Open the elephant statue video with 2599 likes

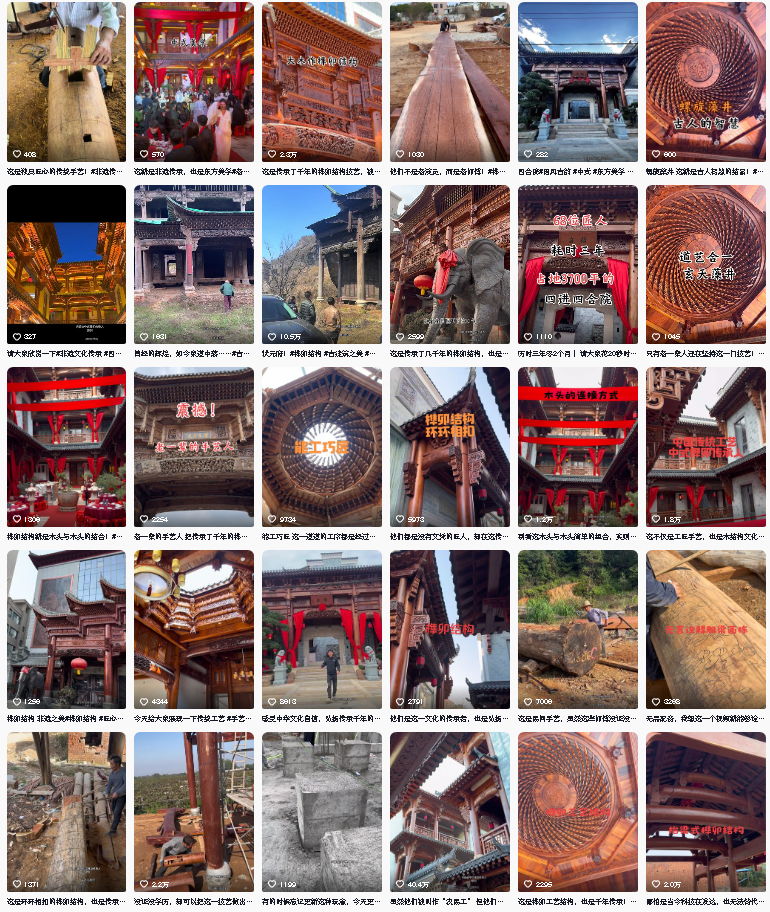tap(450, 265)
